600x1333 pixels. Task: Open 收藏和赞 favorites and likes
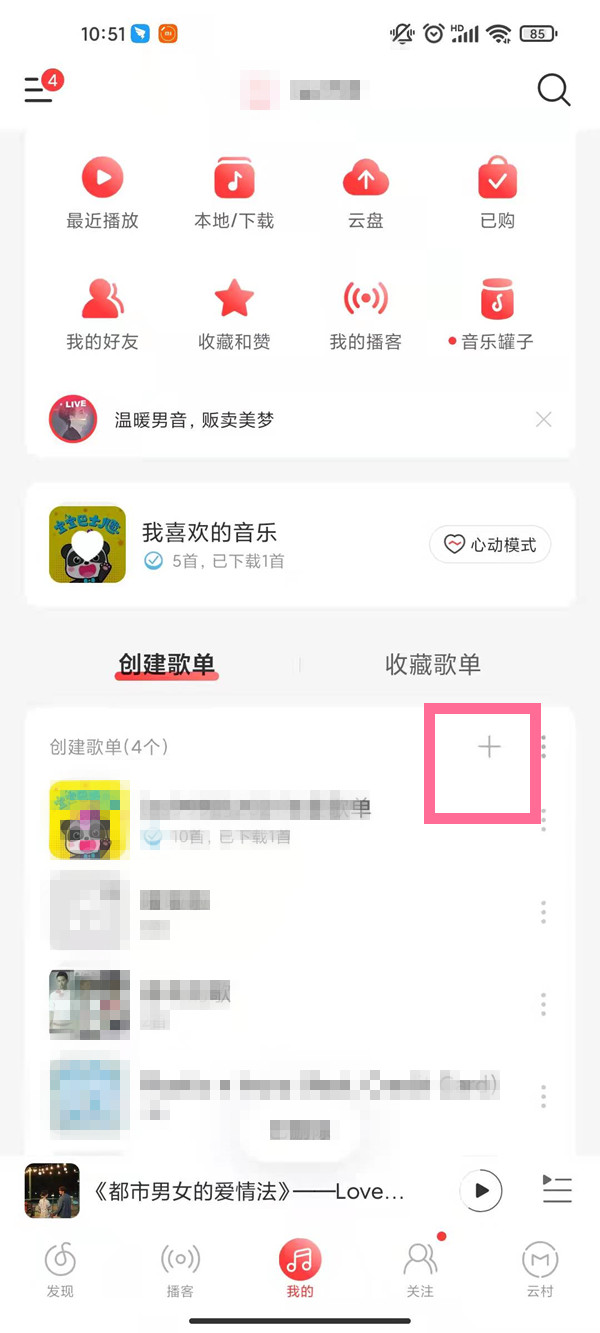point(234,314)
